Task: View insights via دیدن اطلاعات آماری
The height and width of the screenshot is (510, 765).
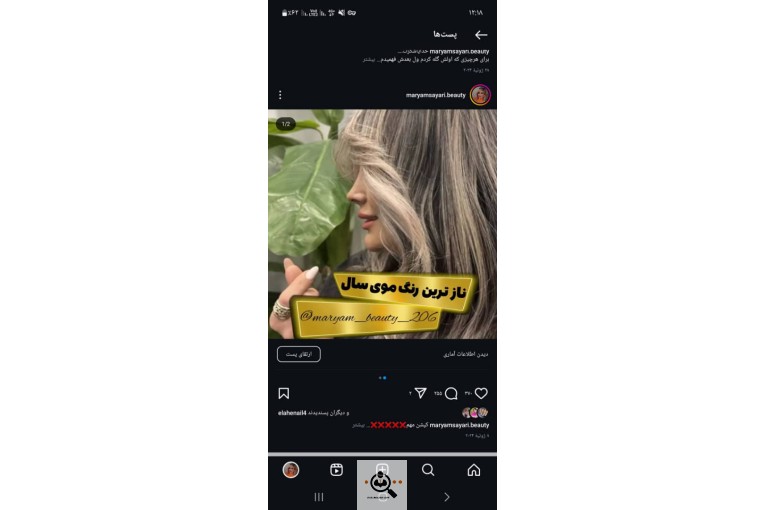Action: pos(465,354)
